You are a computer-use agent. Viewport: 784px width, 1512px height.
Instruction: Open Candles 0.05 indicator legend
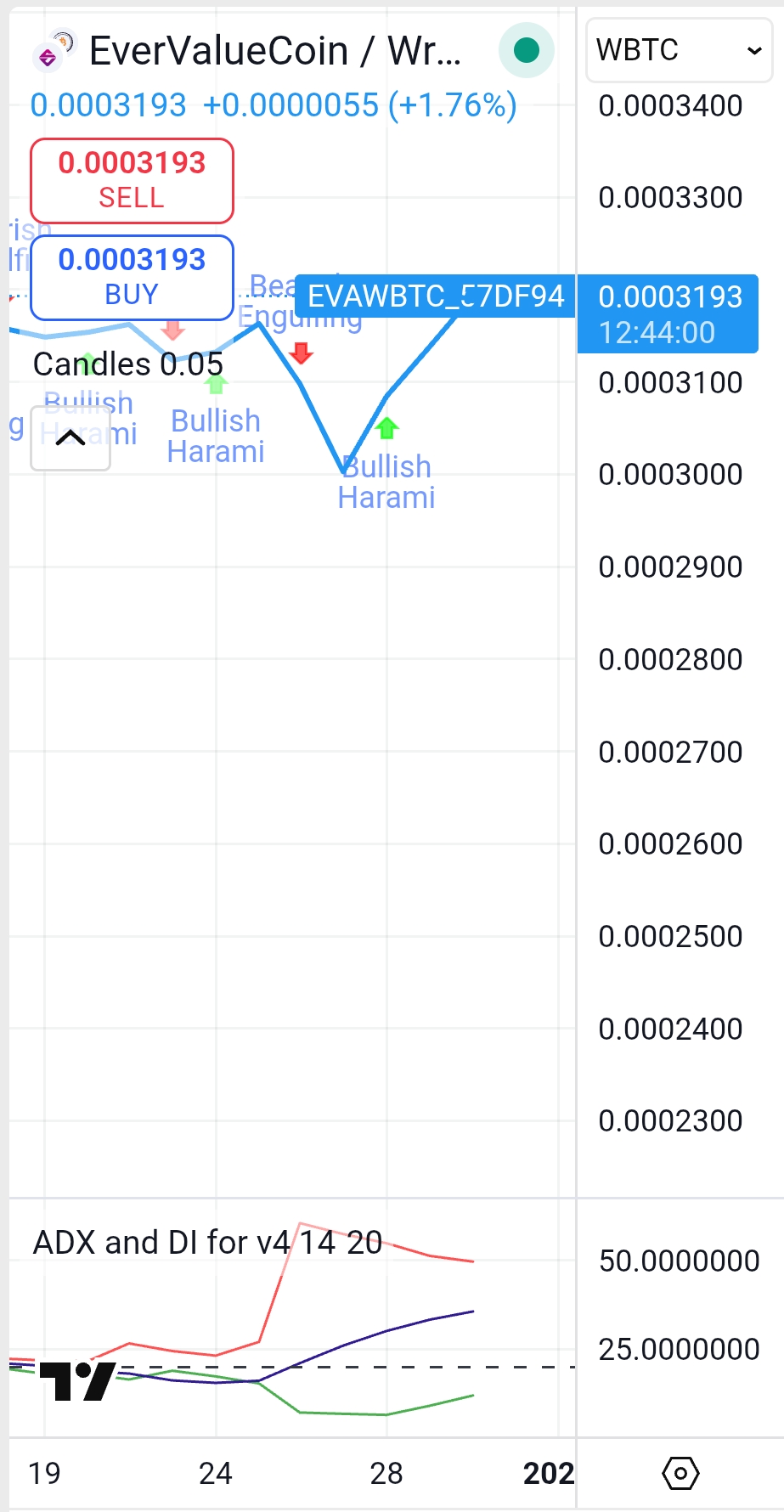128,364
